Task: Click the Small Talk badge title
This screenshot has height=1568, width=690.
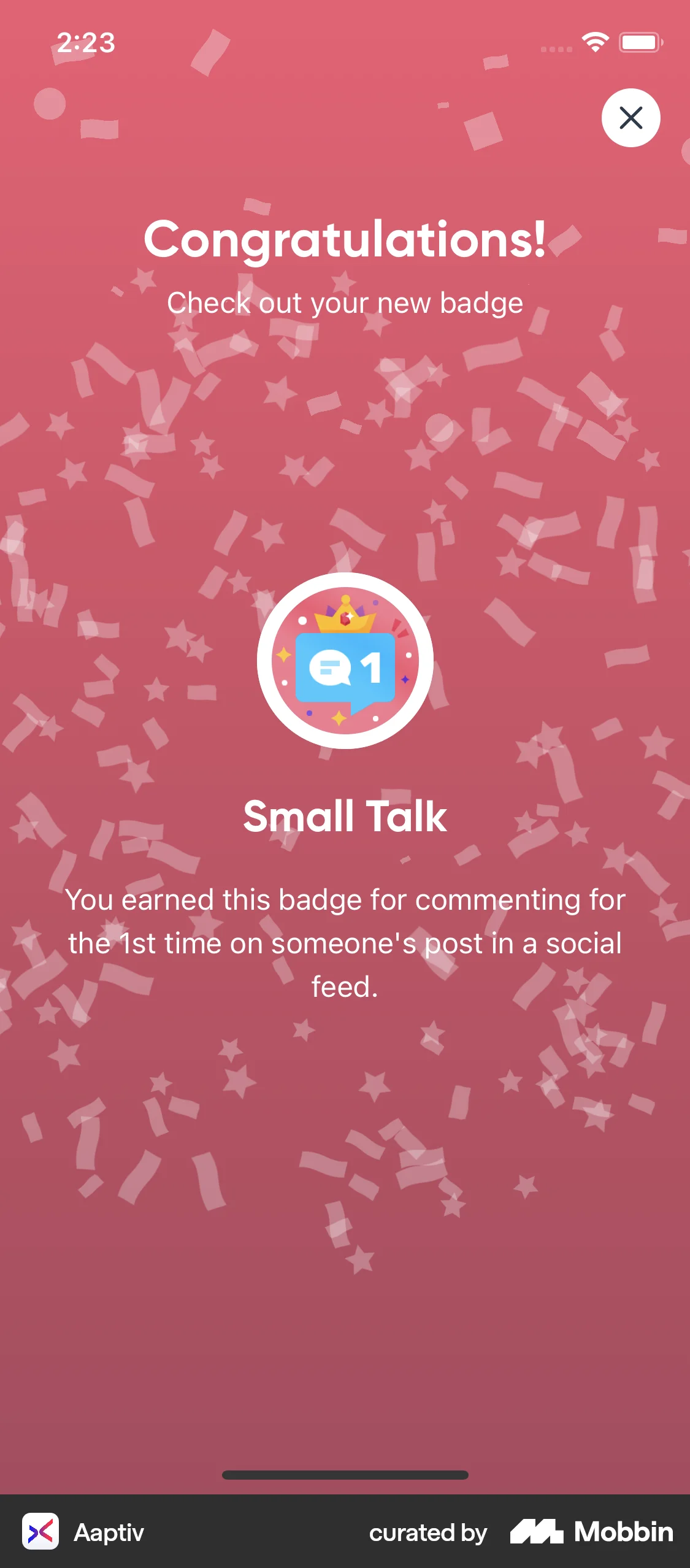Action: (345, 817)
